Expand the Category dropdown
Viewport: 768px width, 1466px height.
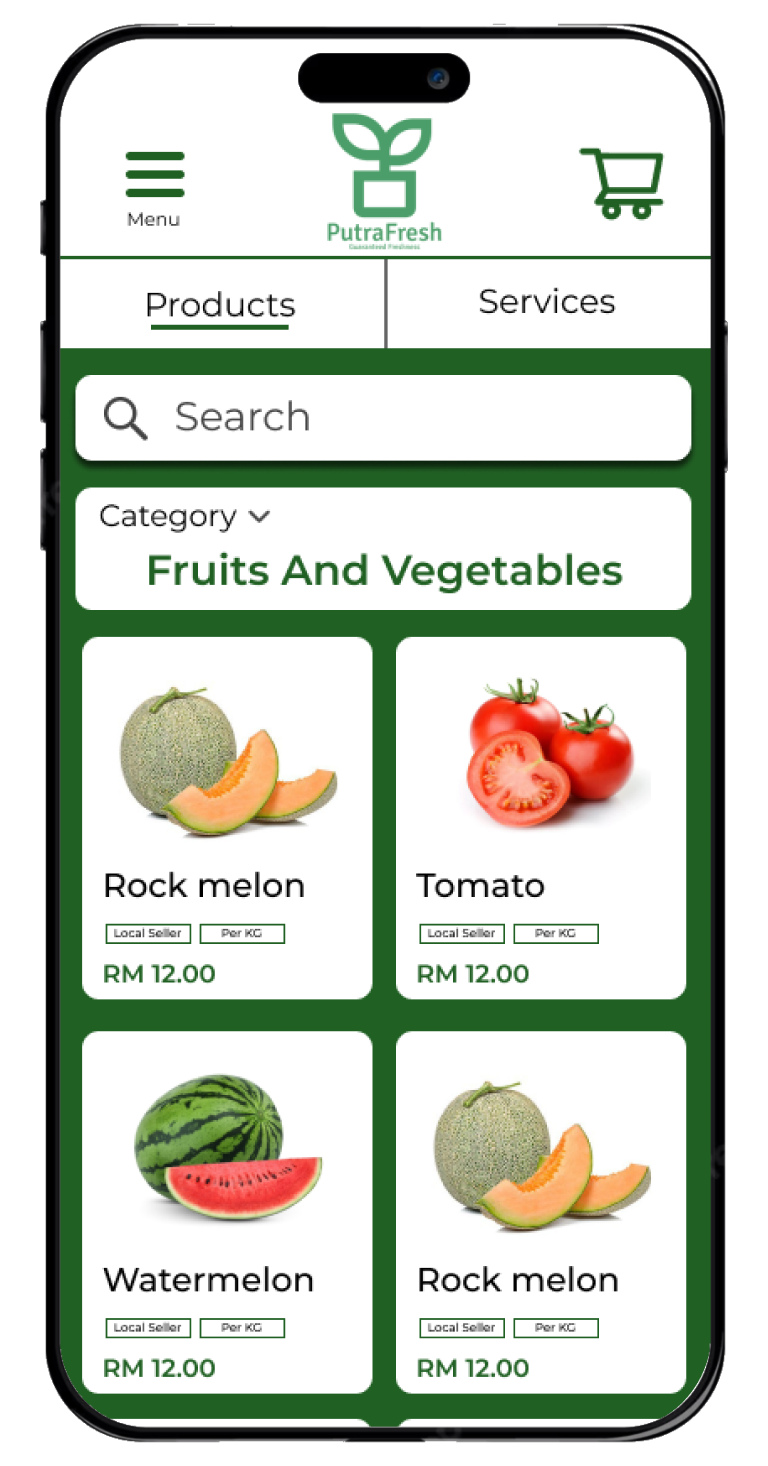185,516
